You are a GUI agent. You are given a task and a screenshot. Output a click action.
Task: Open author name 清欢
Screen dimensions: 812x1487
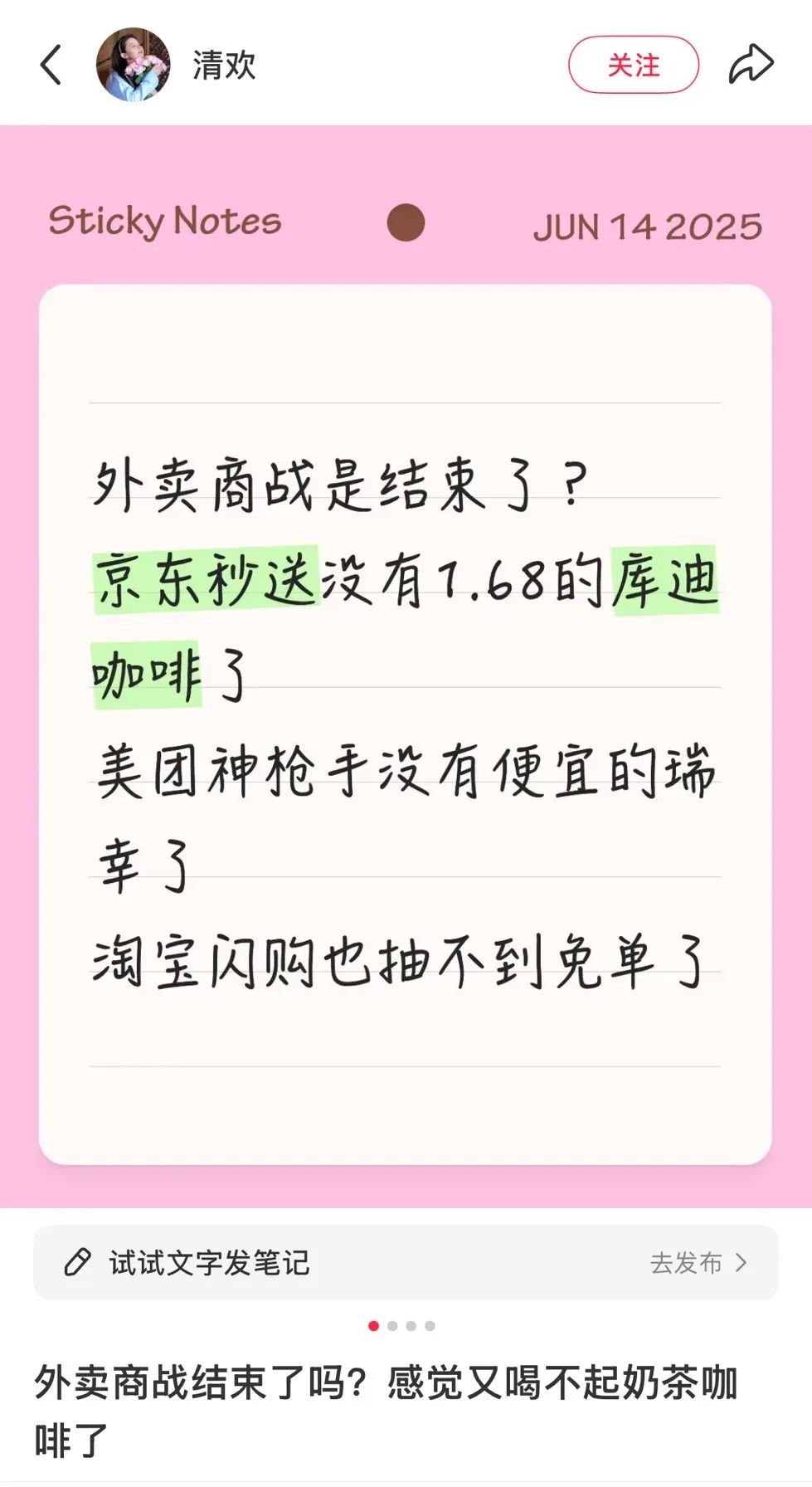(224, 65)
